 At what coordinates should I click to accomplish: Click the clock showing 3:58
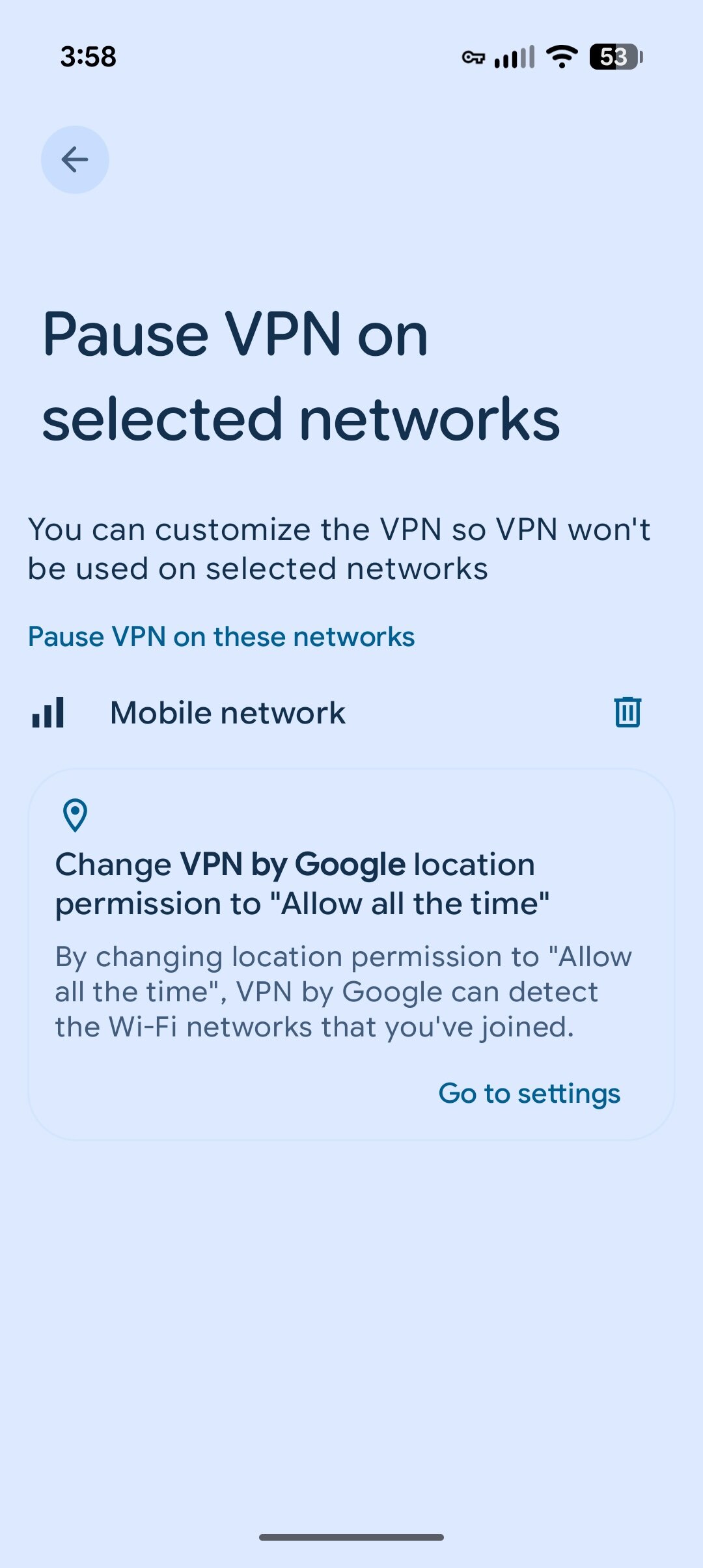point(88,57)
